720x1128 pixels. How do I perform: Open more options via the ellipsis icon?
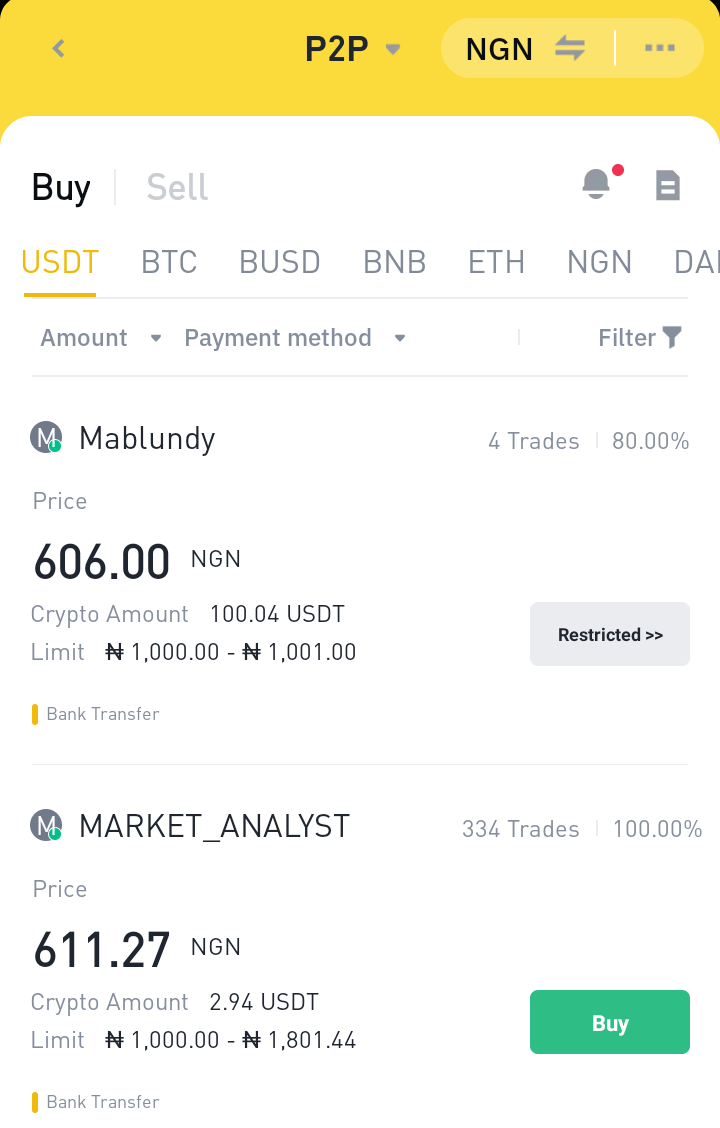click(659, 47)
